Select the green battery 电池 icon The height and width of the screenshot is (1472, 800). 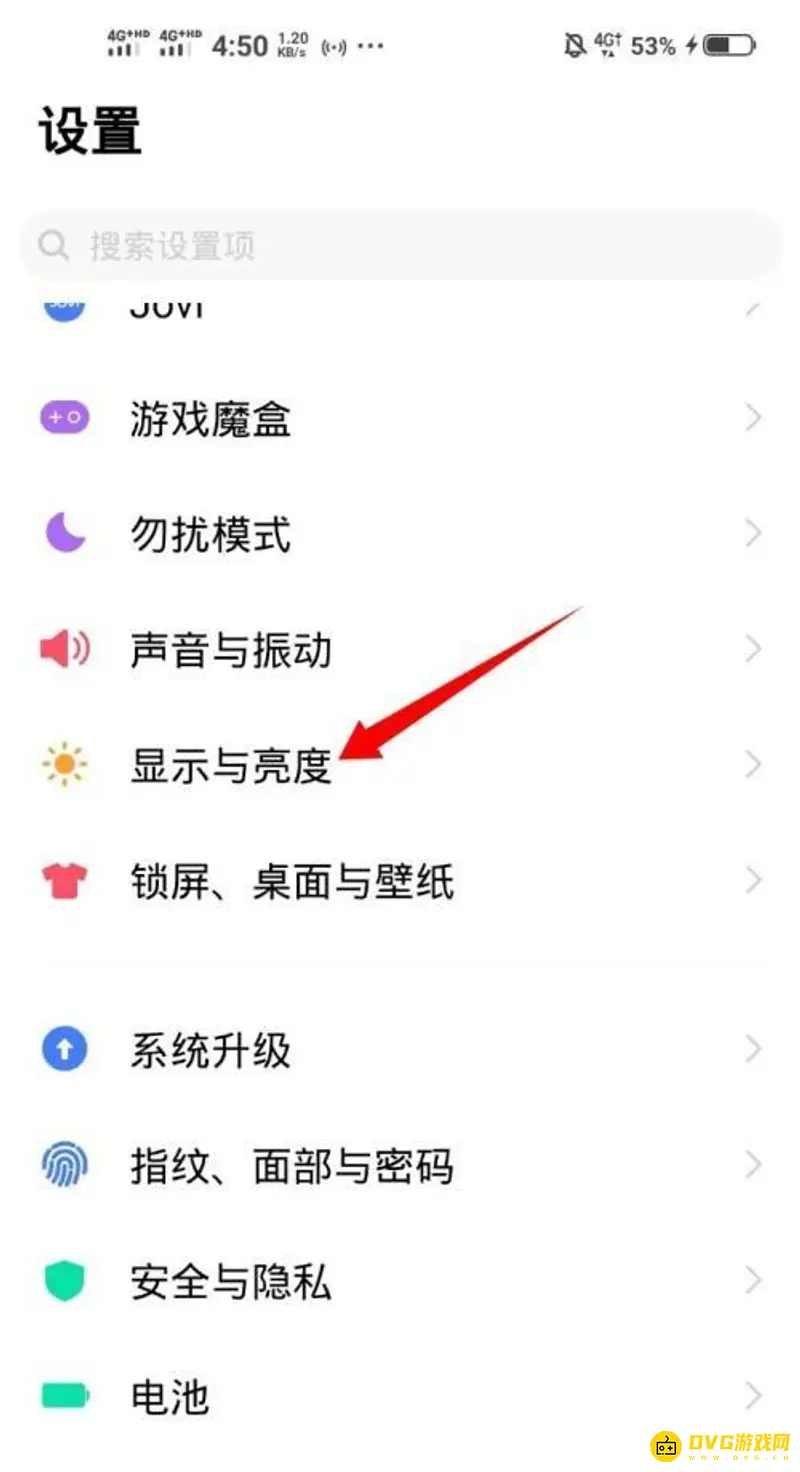tap(63, 1396)
